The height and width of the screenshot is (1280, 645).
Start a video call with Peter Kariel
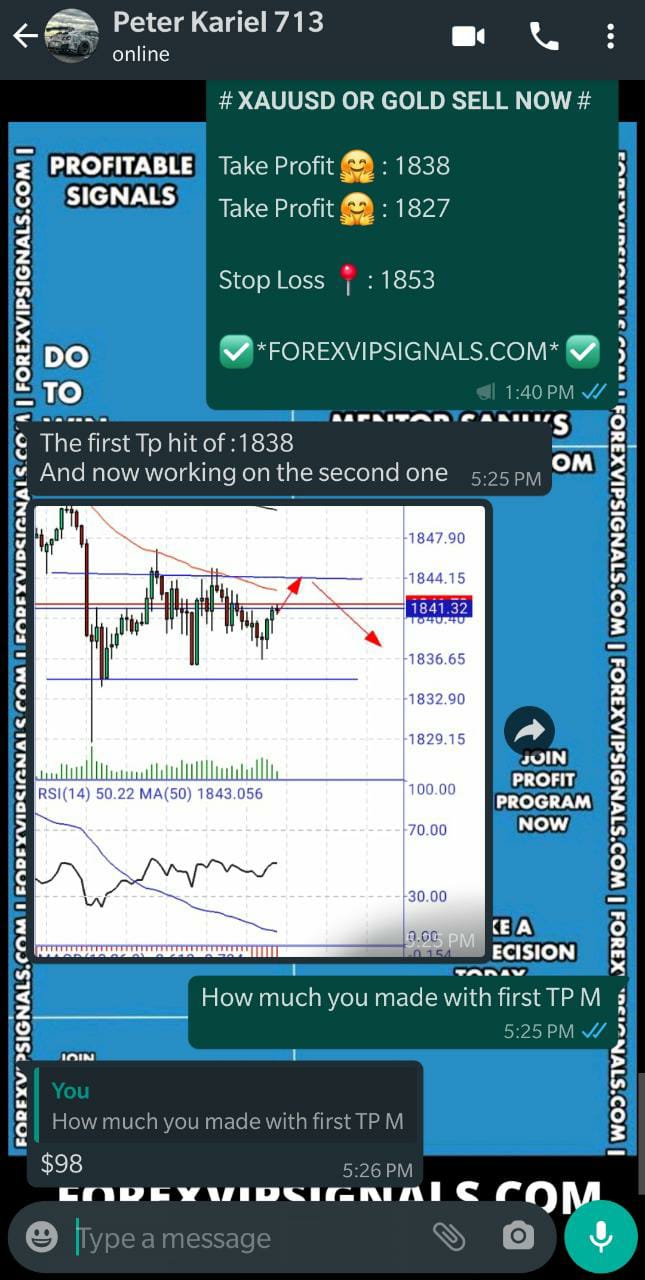point(468,37)
